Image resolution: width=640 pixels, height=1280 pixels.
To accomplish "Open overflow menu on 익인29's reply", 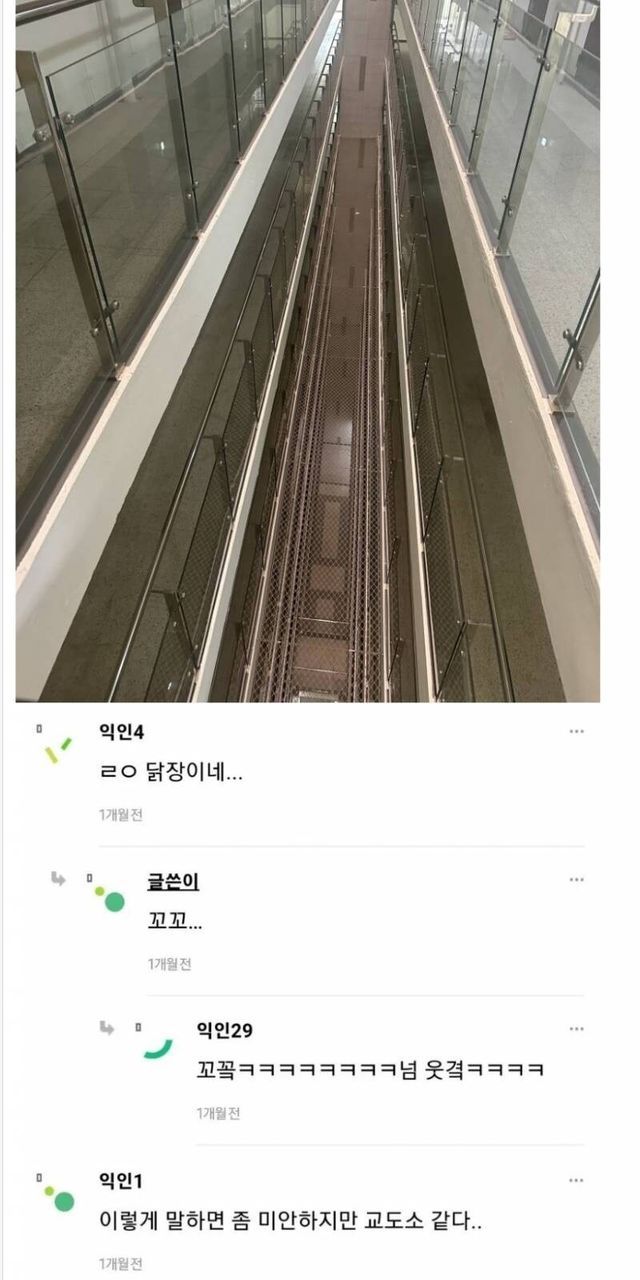I will pos(576,1029).
